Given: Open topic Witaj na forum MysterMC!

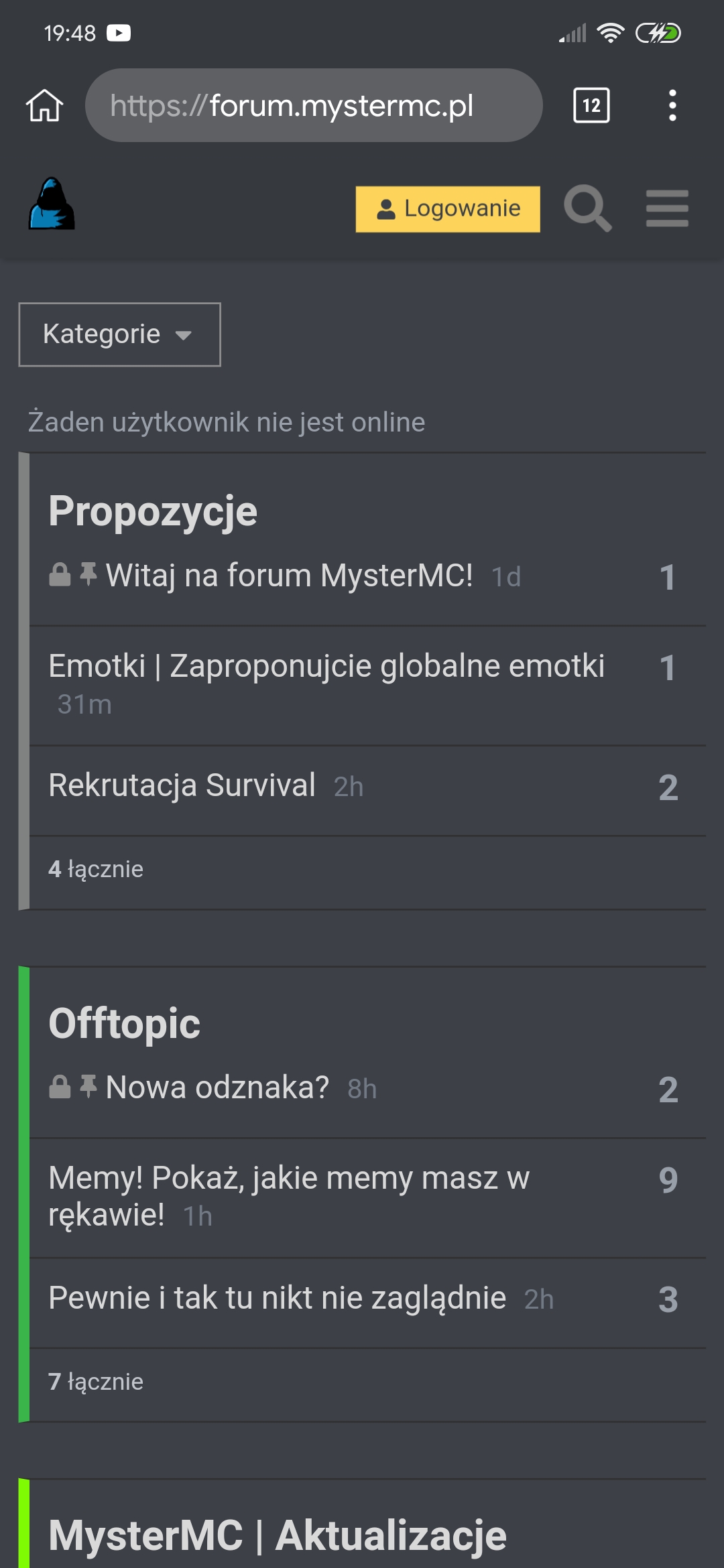Looking at the screenshot, I should click(289, 576).
